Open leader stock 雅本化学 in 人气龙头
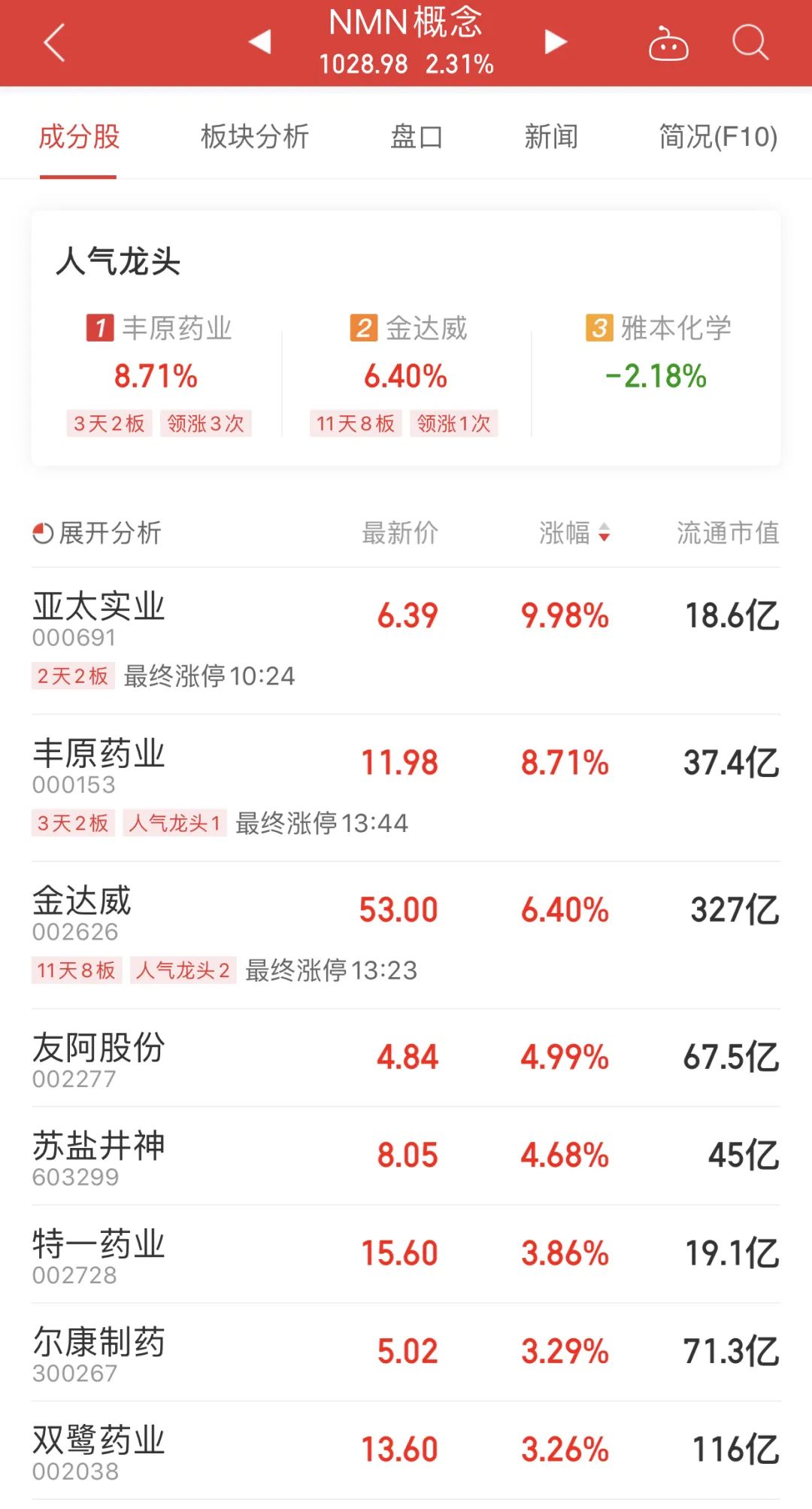812x1509 pixels. tap(657, 354)
